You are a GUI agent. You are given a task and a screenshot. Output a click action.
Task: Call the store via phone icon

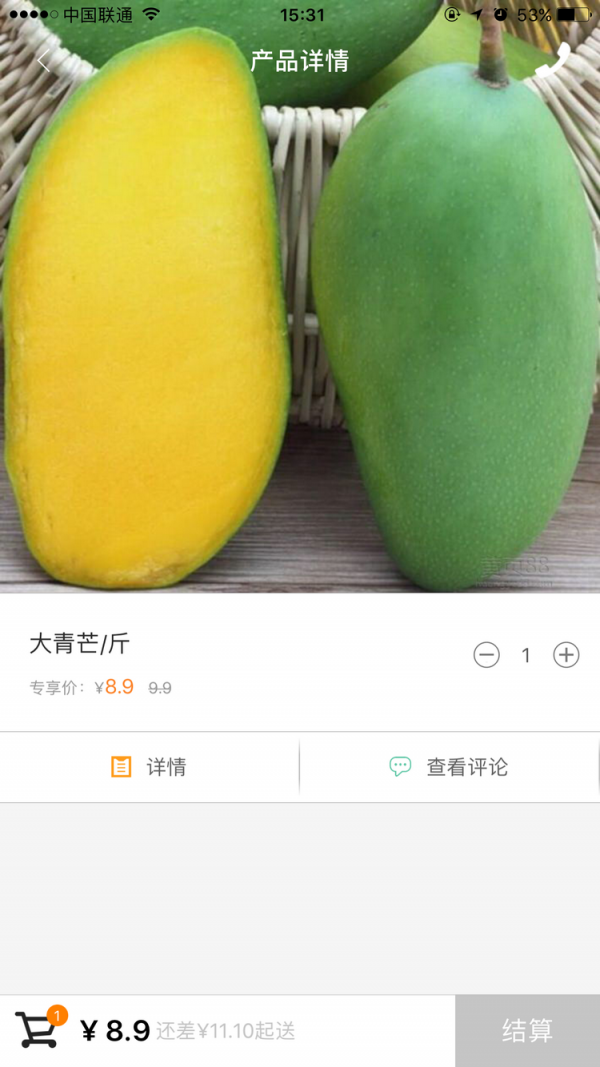click(x=553, y=60)
